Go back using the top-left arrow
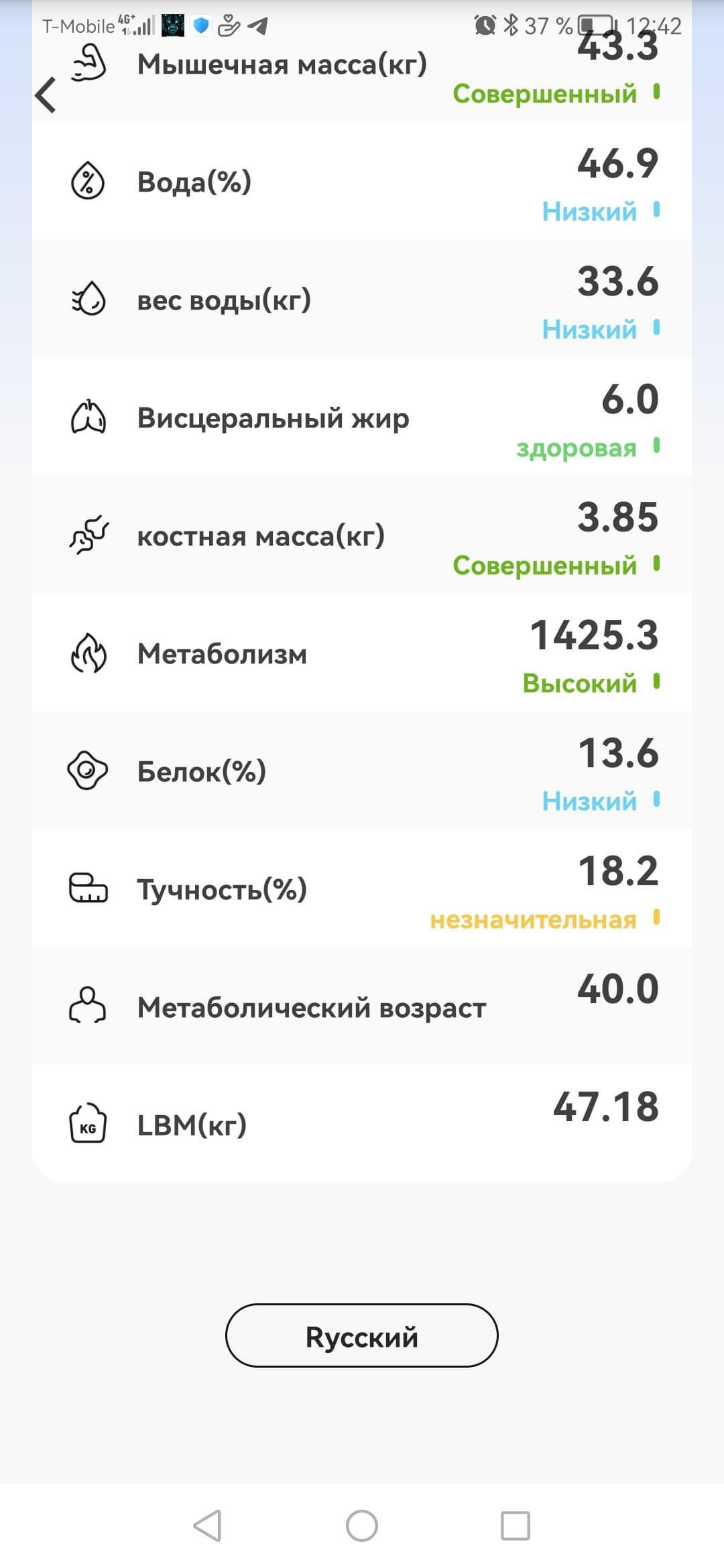Viewport: 724px width, 1568px height. pyautogui.click(x=46, y=94)
